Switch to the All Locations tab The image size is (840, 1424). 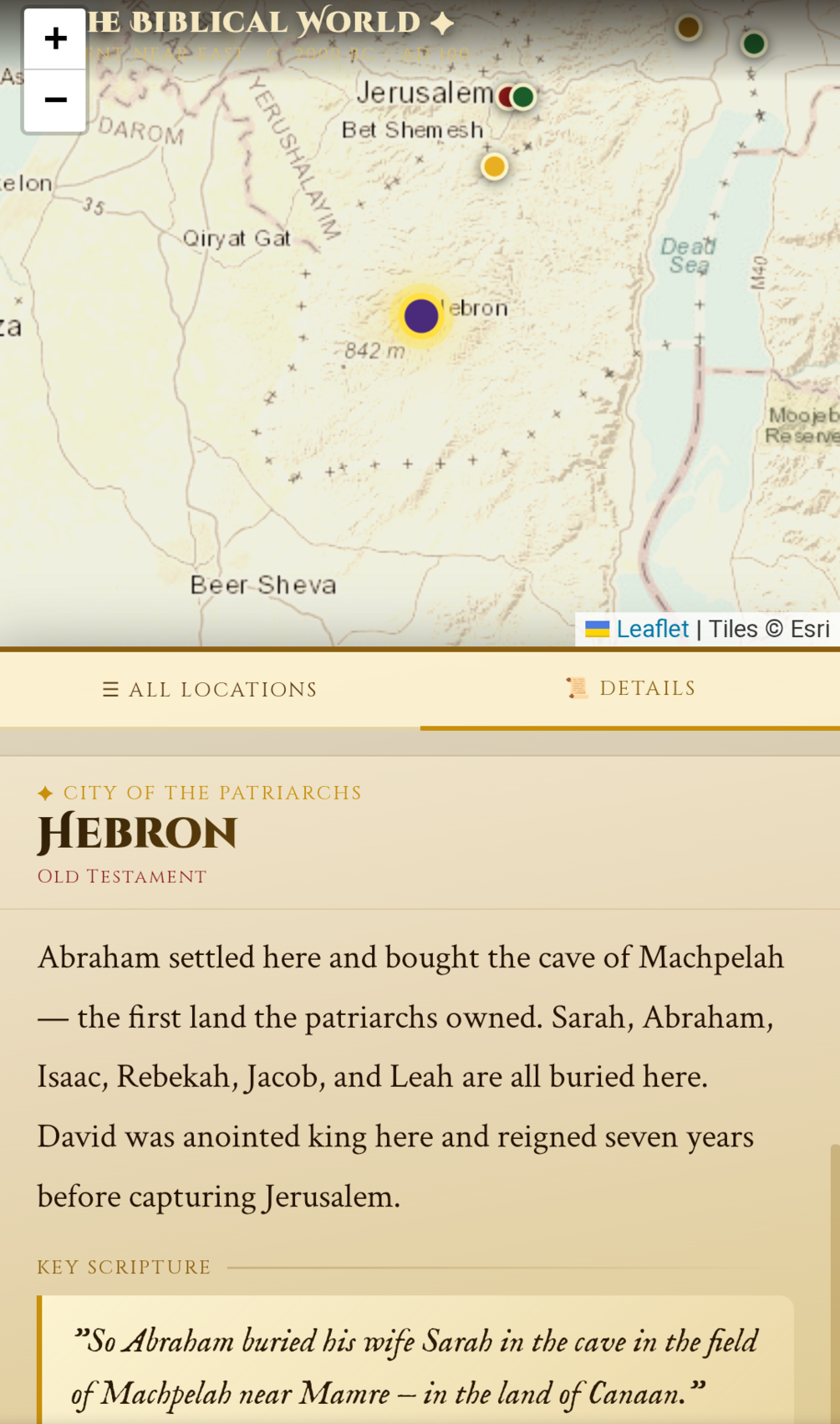point(210,689)
